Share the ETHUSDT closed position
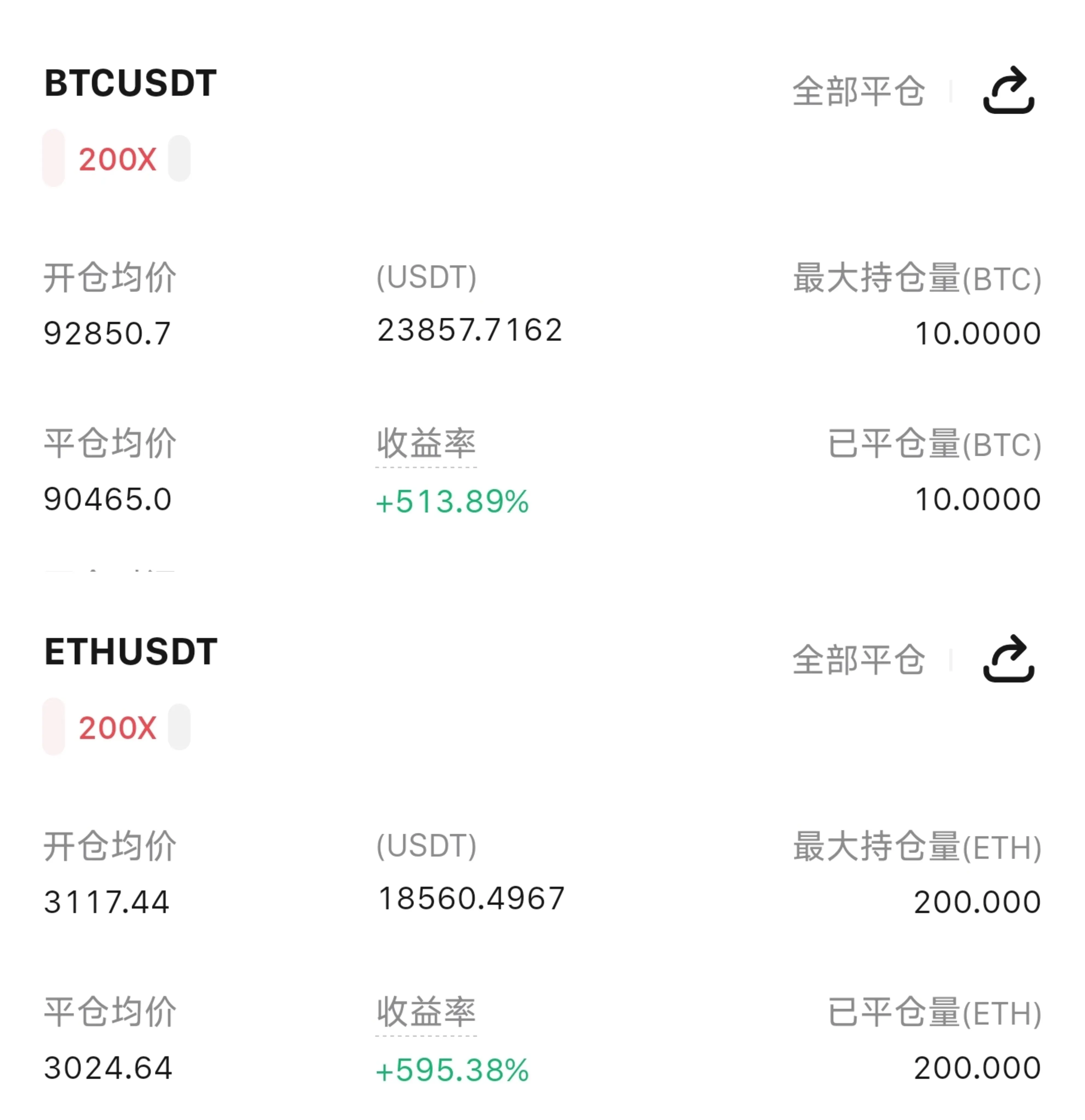 [x=1008, y=659]
